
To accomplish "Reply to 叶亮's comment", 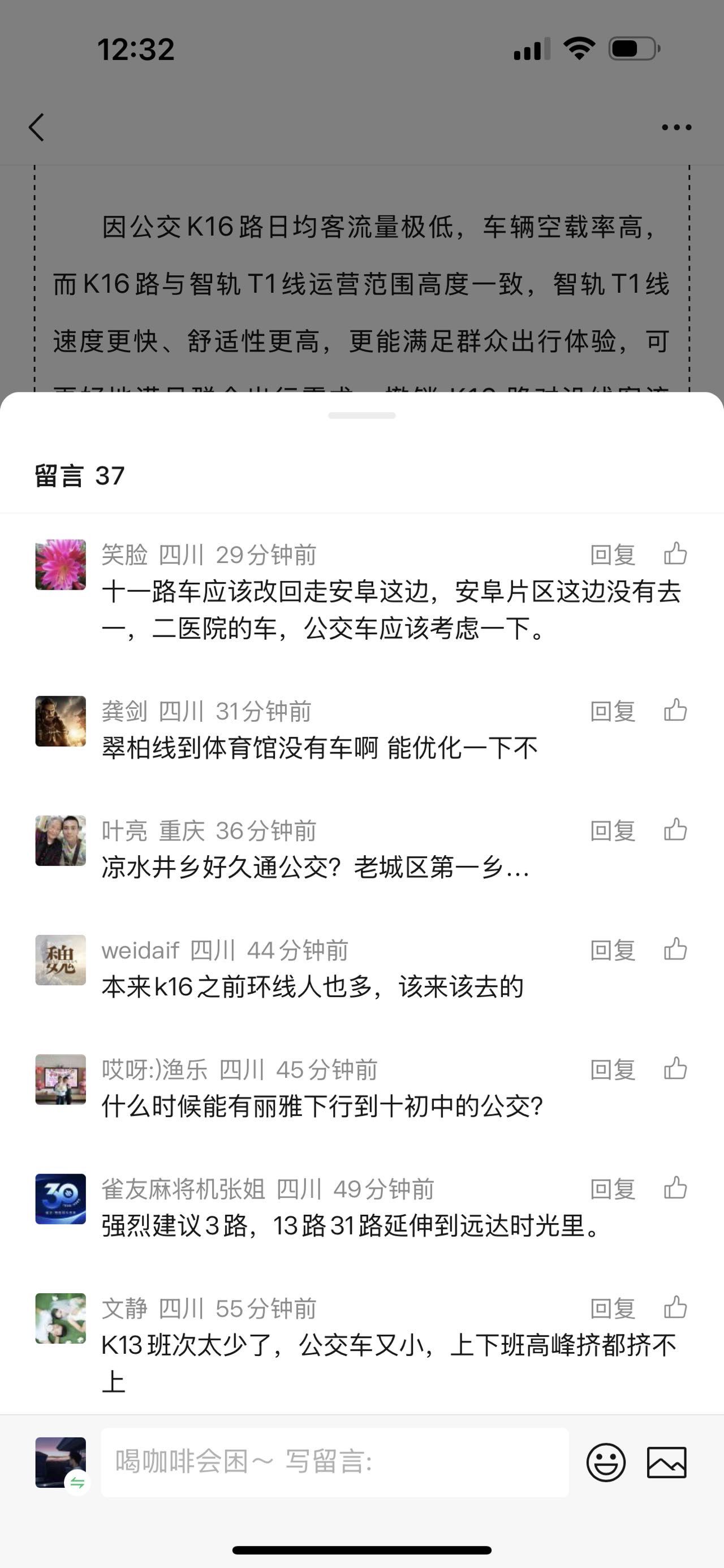I will [x=613, y=830].
